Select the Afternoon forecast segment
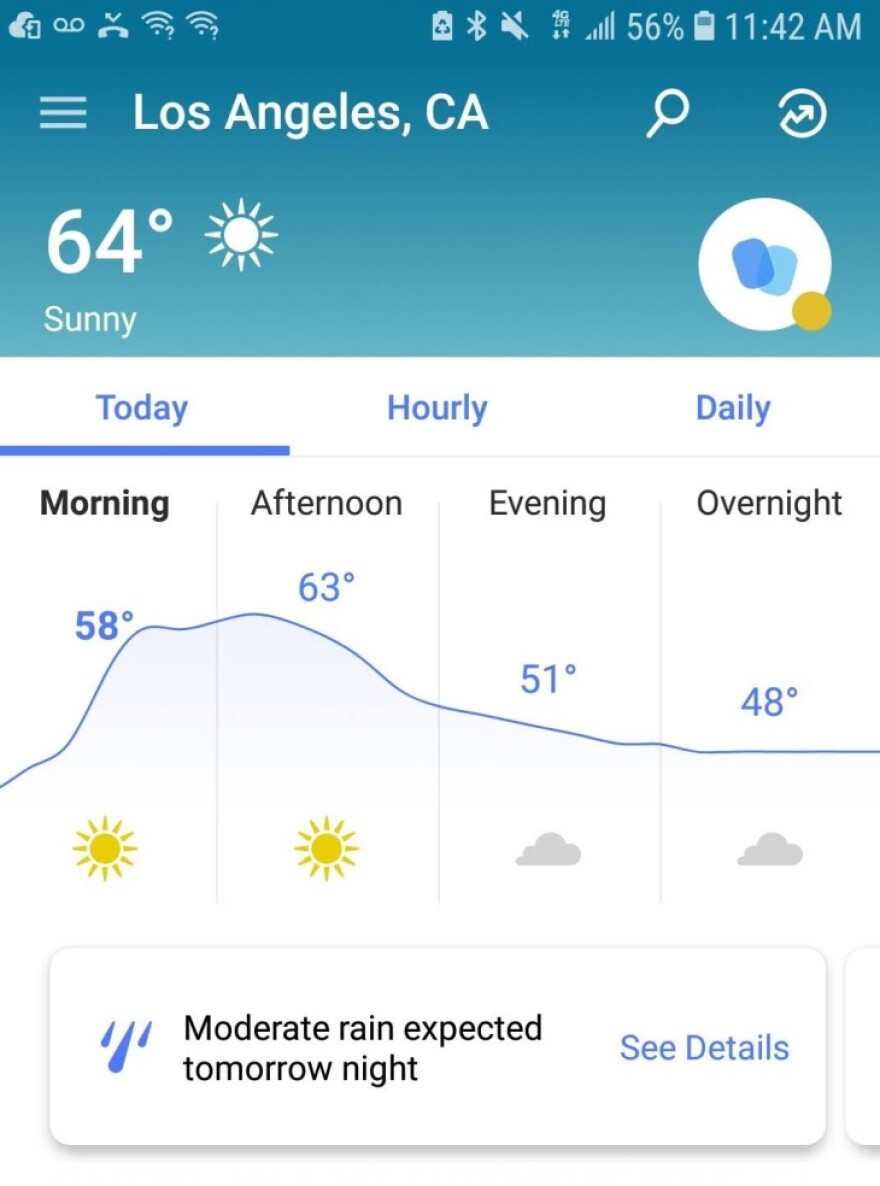Screen dimensions: 880x1186 point(327,503)
